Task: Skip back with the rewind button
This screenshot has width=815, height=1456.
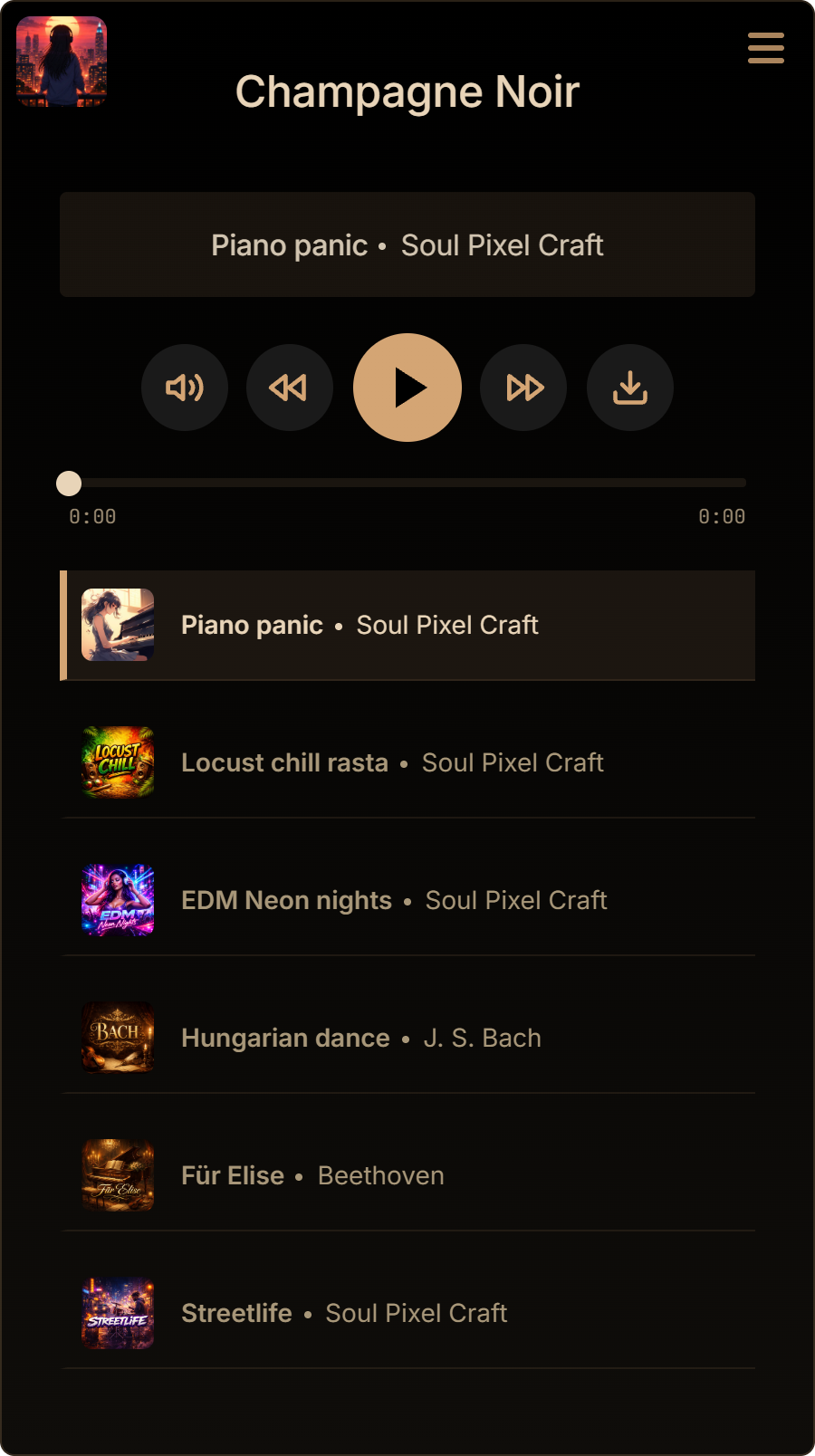Action: pos(289,388)
